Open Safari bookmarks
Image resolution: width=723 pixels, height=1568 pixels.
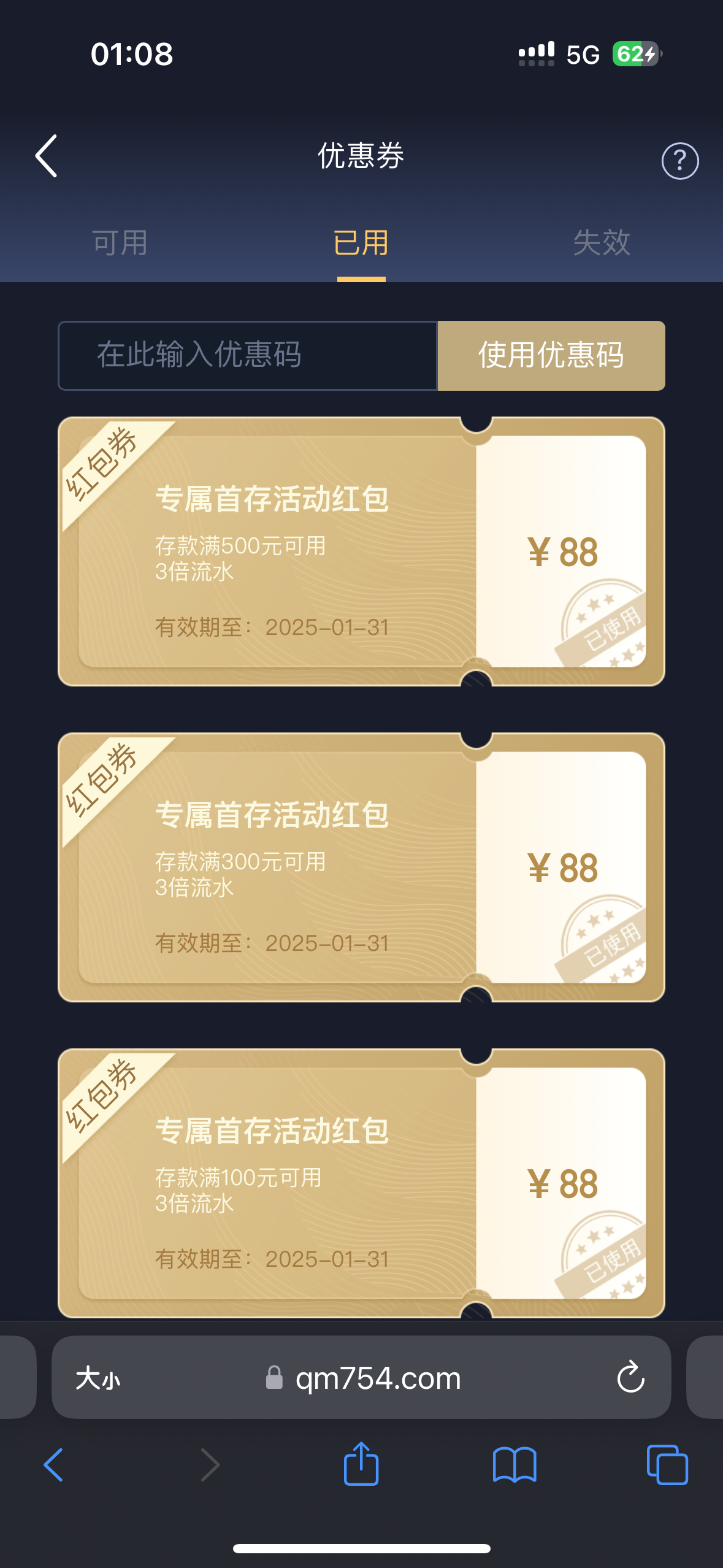515,1465
